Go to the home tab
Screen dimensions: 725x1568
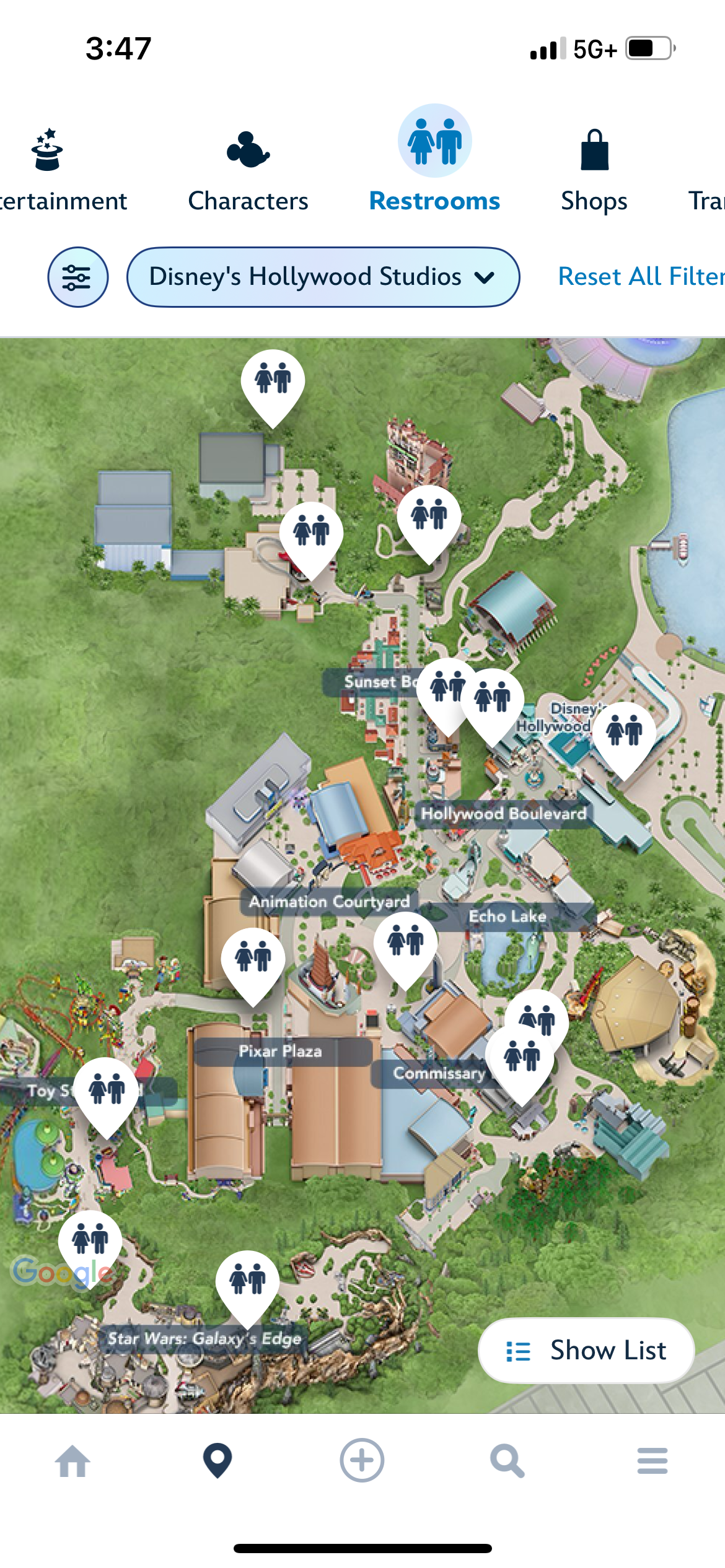tap(72, 1461)
